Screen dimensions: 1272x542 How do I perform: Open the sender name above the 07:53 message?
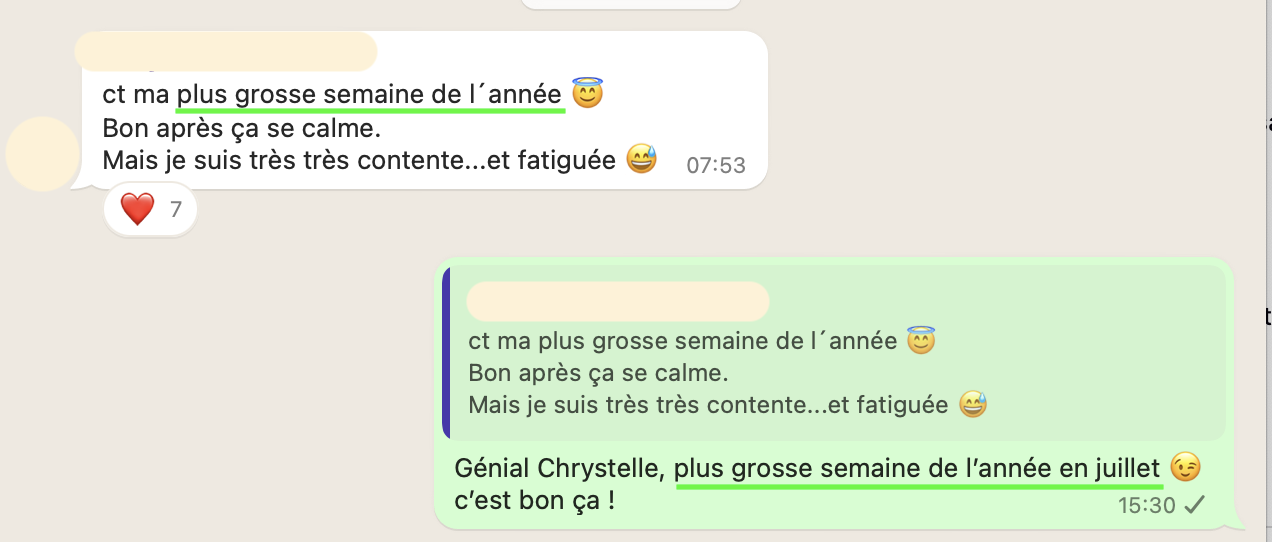226,52
